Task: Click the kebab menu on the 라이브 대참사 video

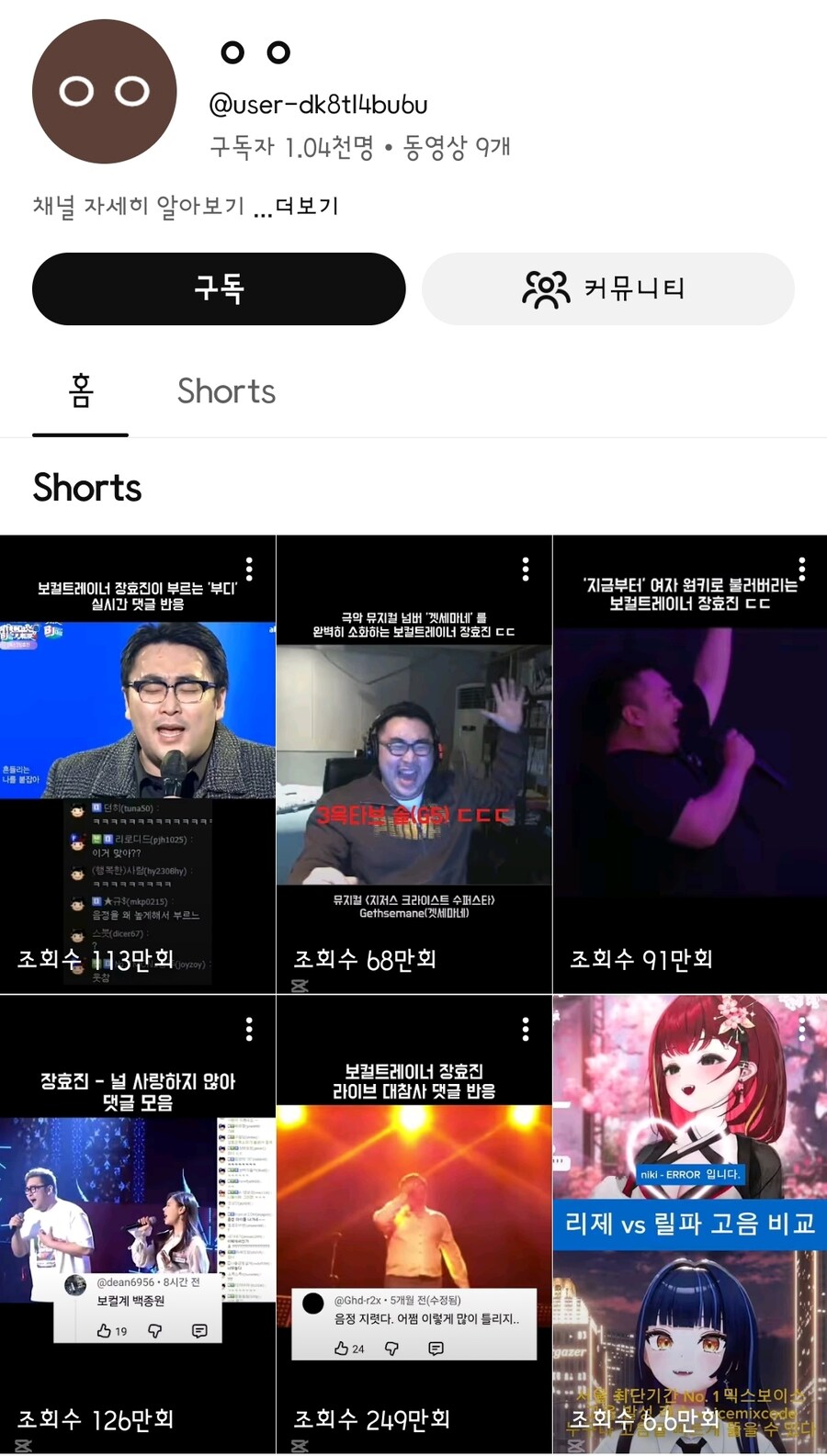Action: point(525,1029)
